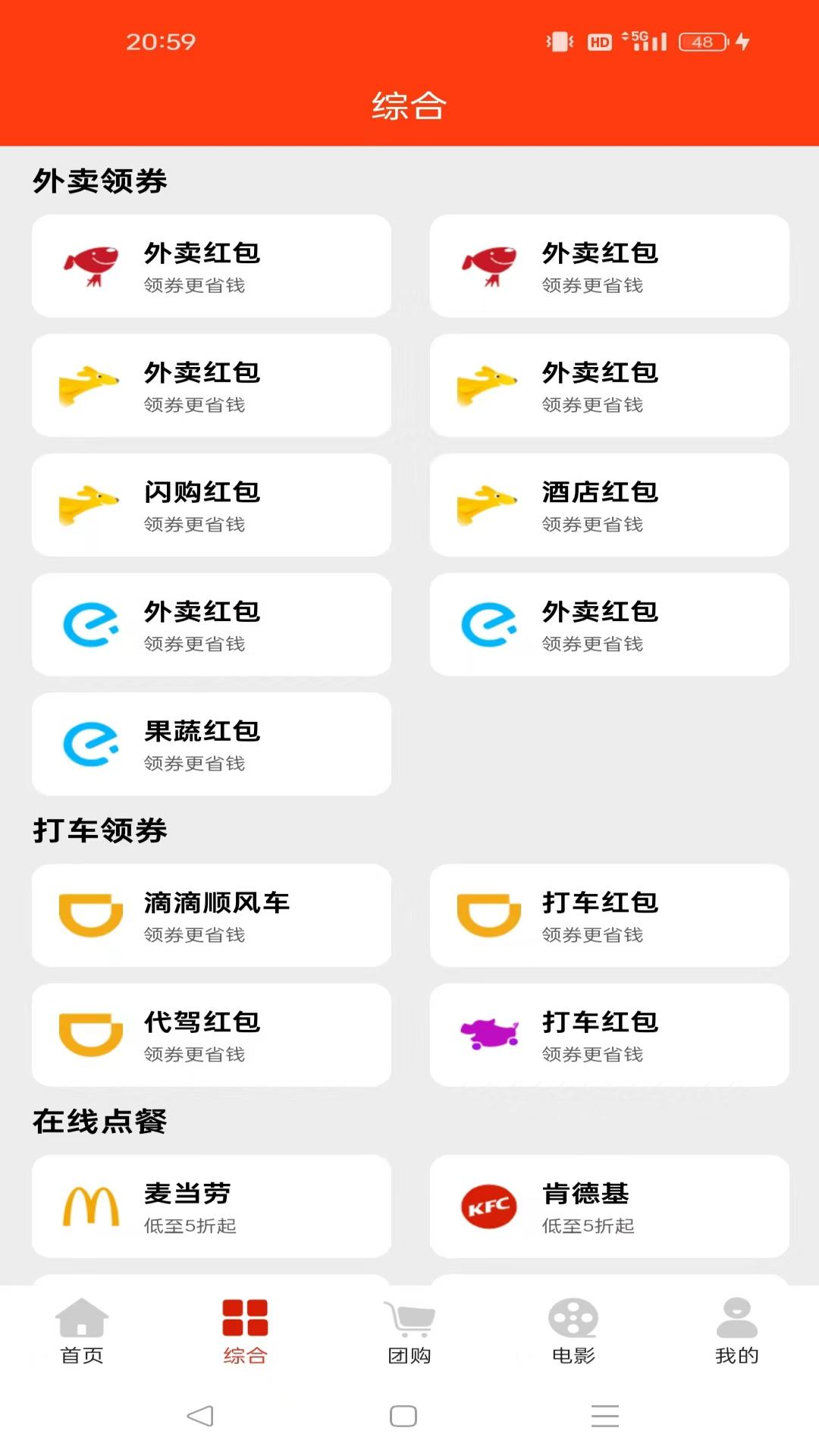Open the 酒店红包 hotel coupon card
This screenshot has height=1456, width=819.
click(610, 505)
